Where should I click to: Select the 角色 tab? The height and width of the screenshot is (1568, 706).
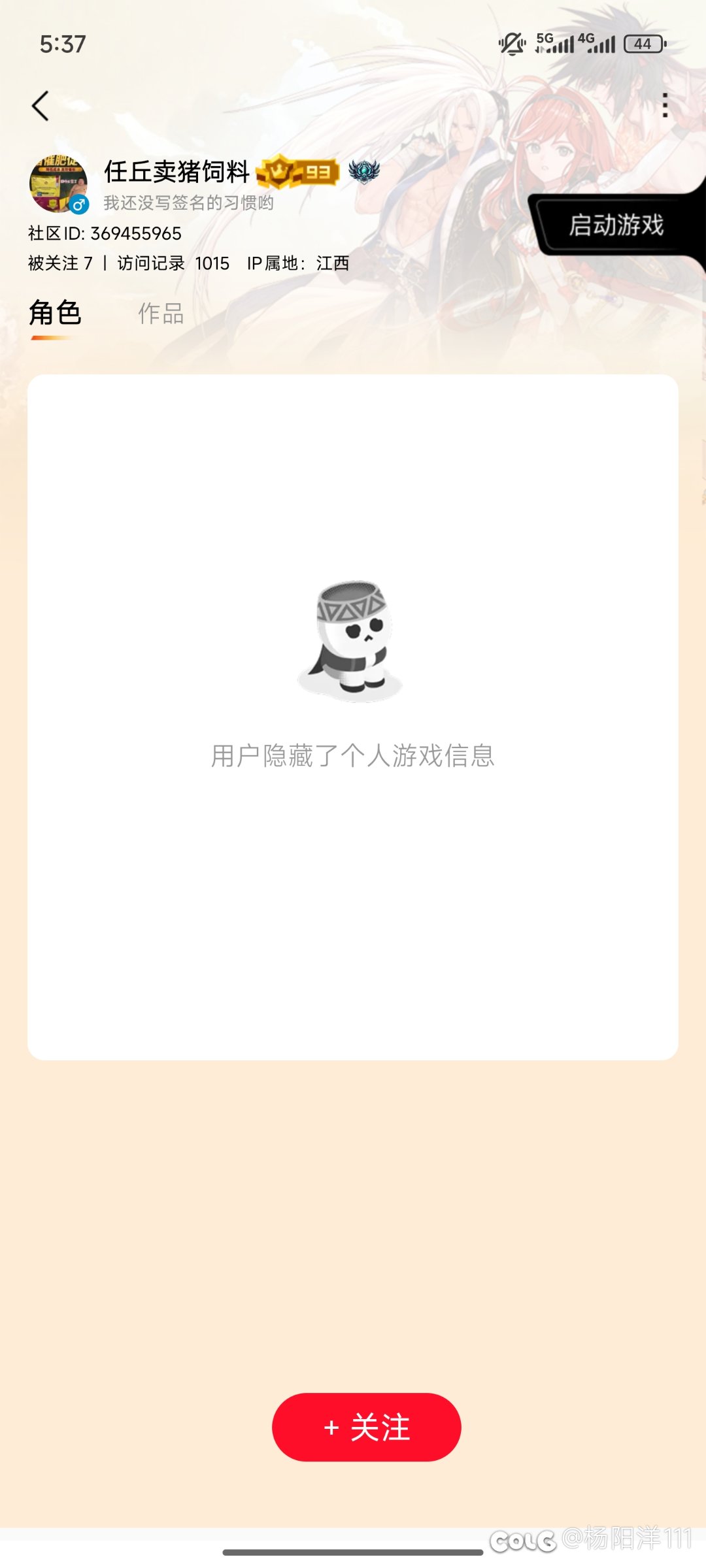[55, 314]
